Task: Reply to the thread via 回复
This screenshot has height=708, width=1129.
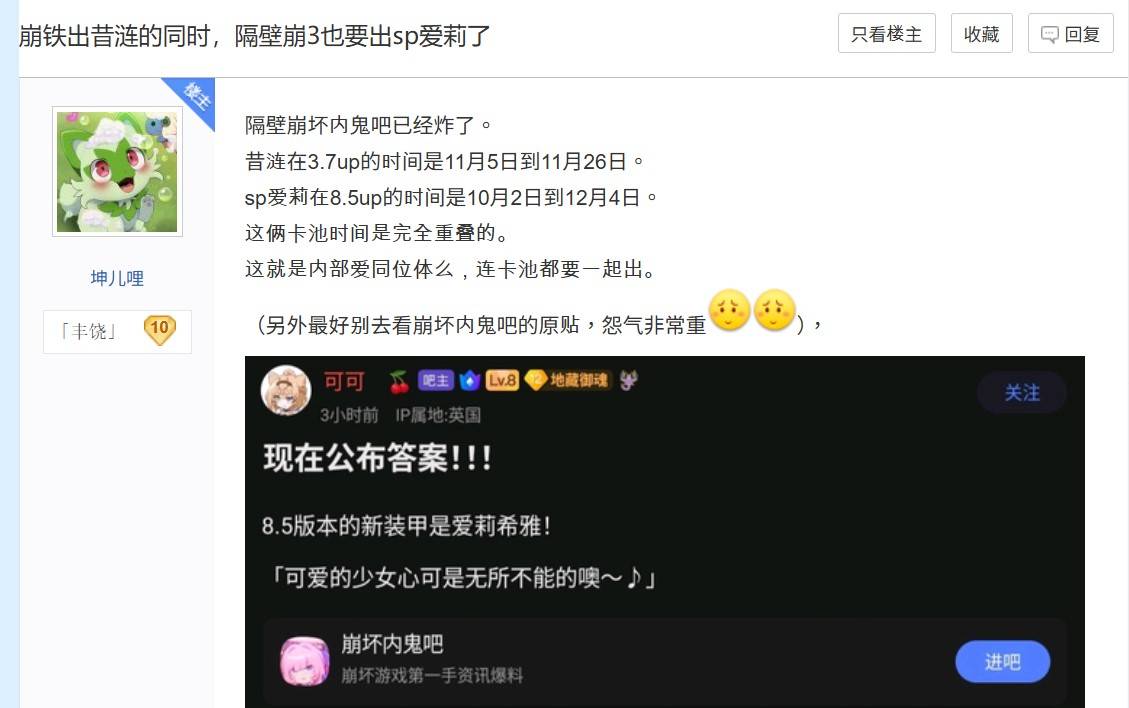Action: pyautogui.click(x=1070, y=34)
